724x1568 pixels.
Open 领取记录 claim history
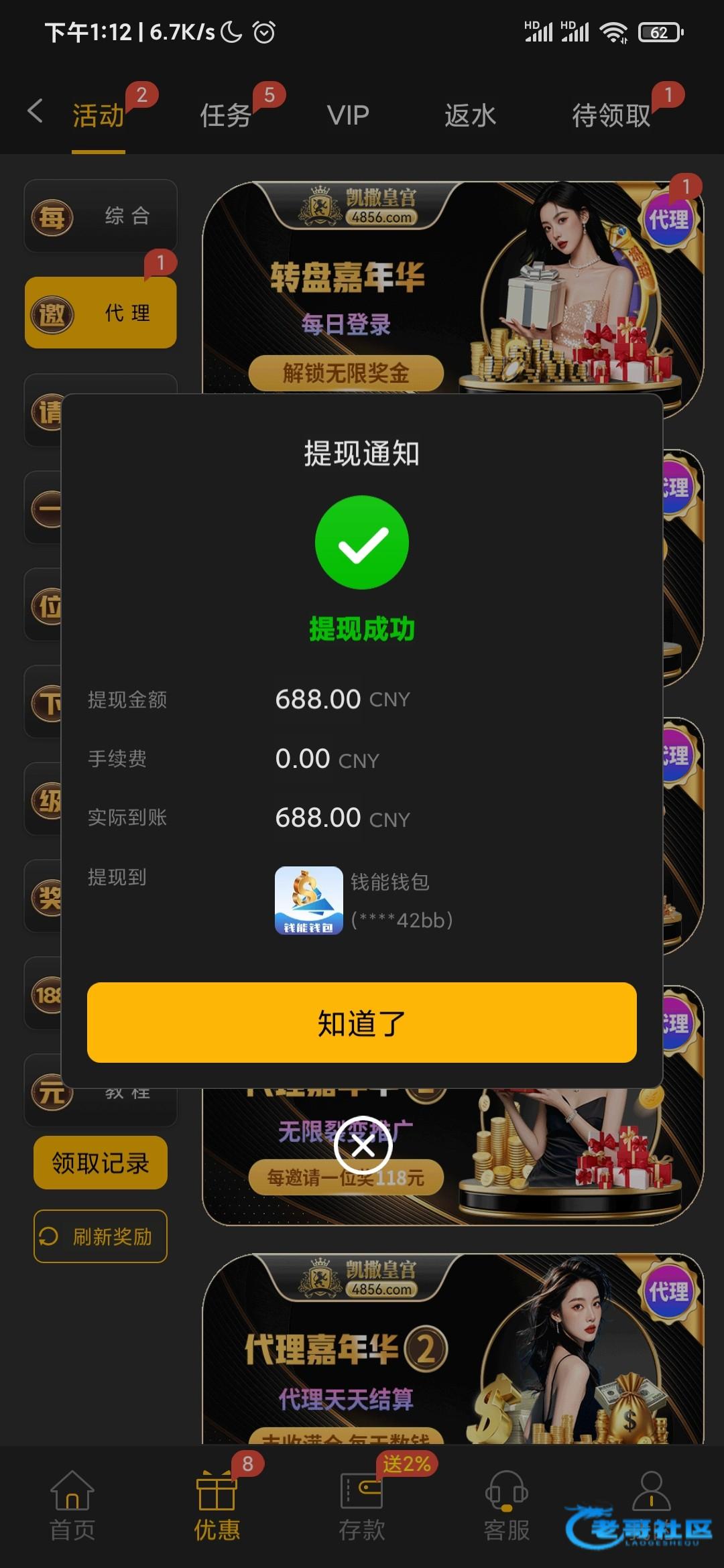click(101, 1163)
